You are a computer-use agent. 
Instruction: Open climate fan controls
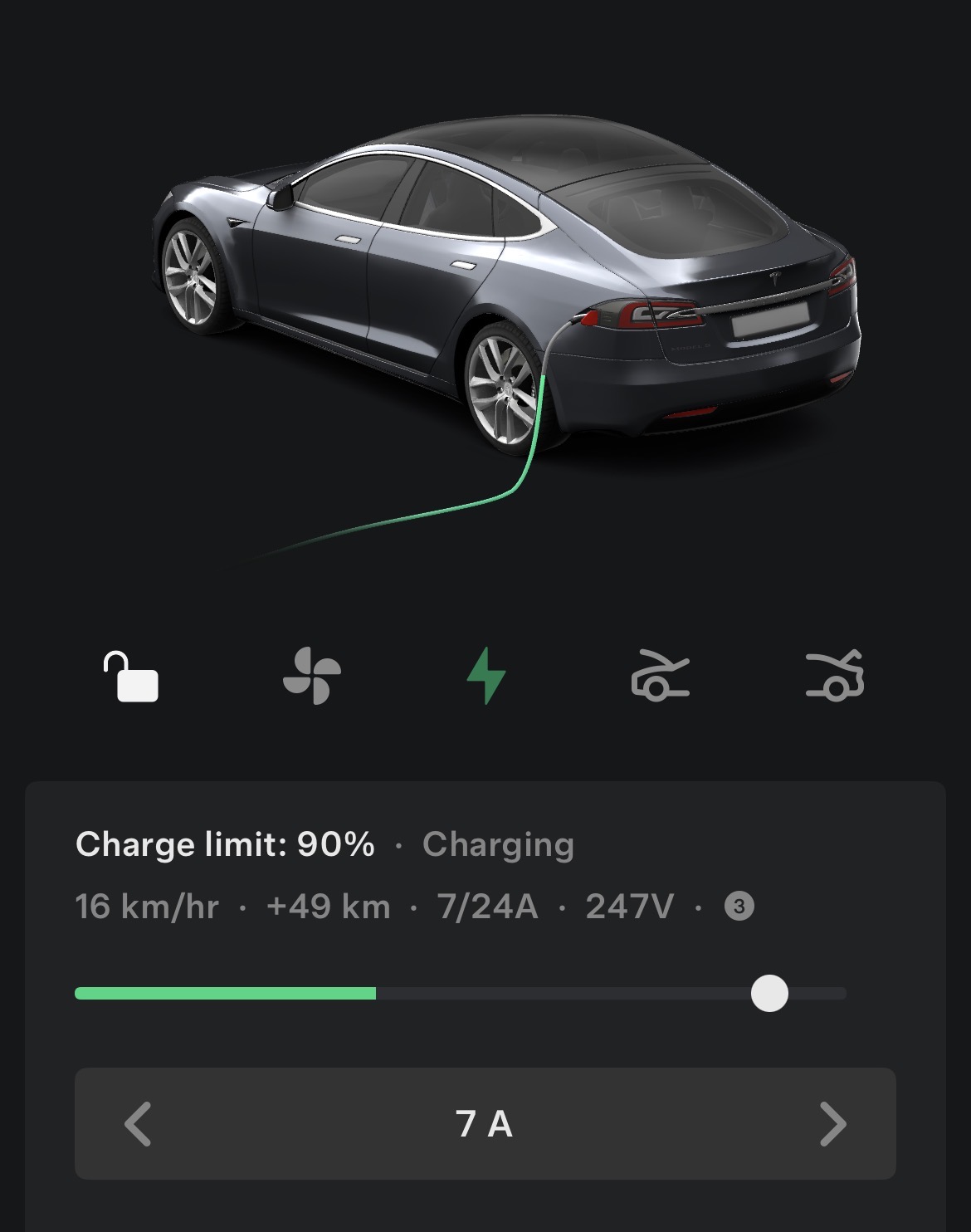pos(311,676)
